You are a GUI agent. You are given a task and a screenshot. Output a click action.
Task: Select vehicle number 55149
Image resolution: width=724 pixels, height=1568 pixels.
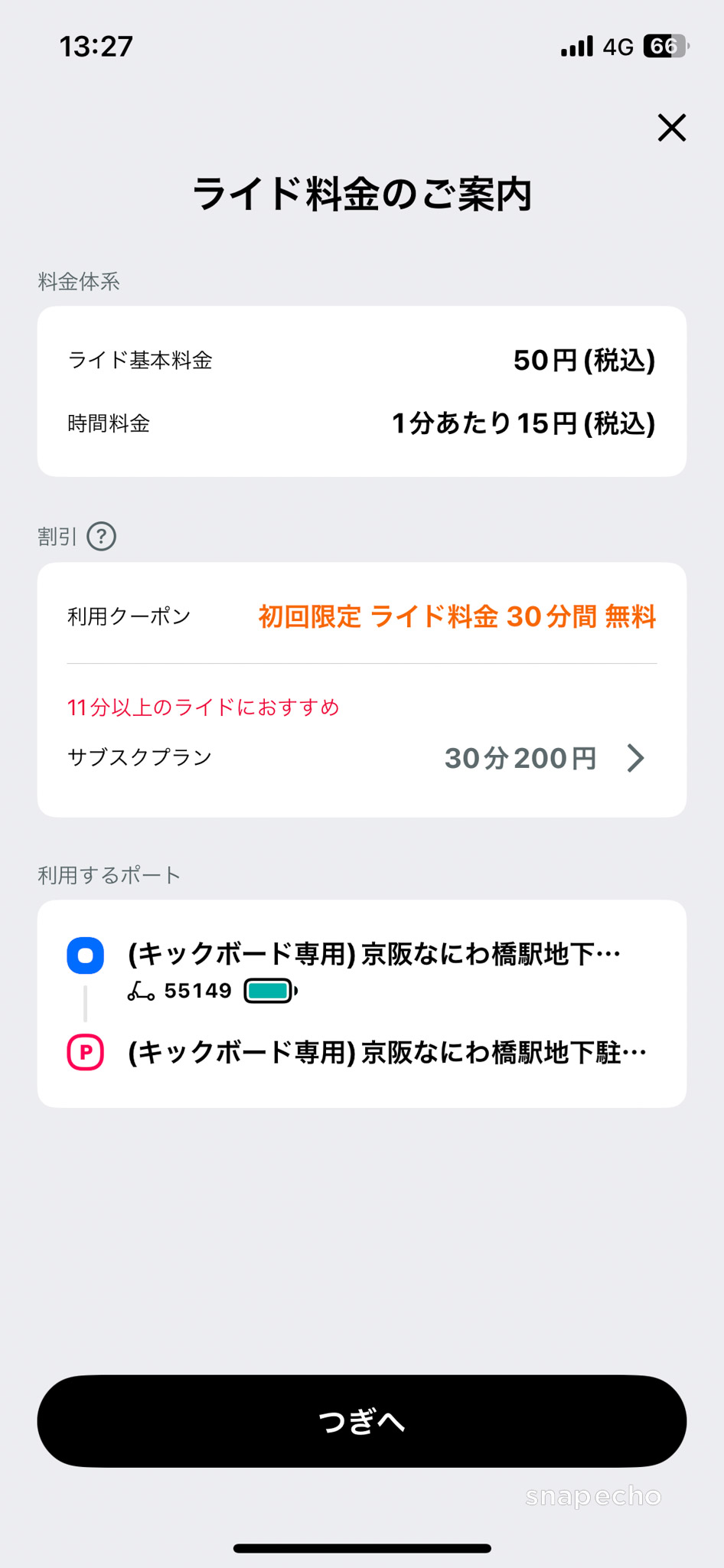click(x=197, y=990)
